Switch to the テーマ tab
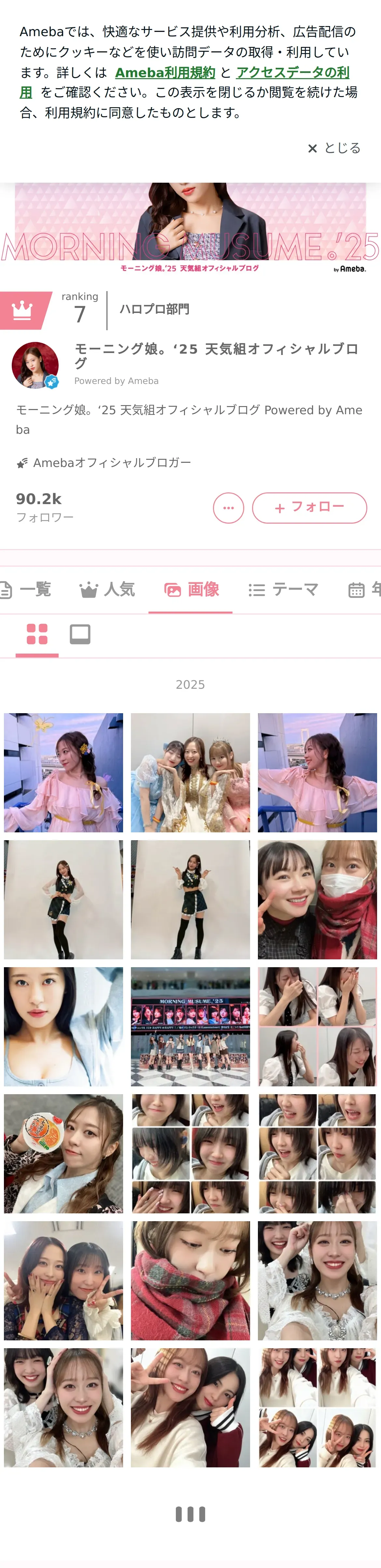Screen dimensions: 381x1568 click(284, 589)
